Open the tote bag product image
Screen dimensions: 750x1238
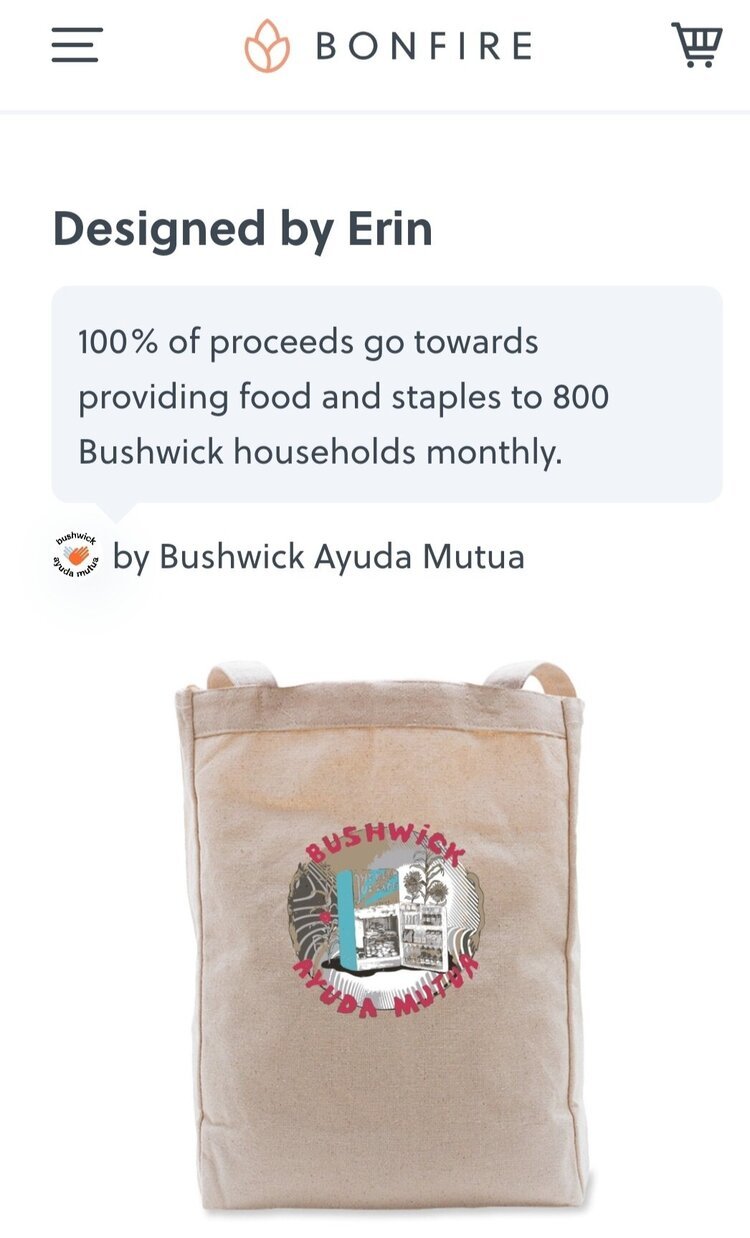[x=380, y=936]
